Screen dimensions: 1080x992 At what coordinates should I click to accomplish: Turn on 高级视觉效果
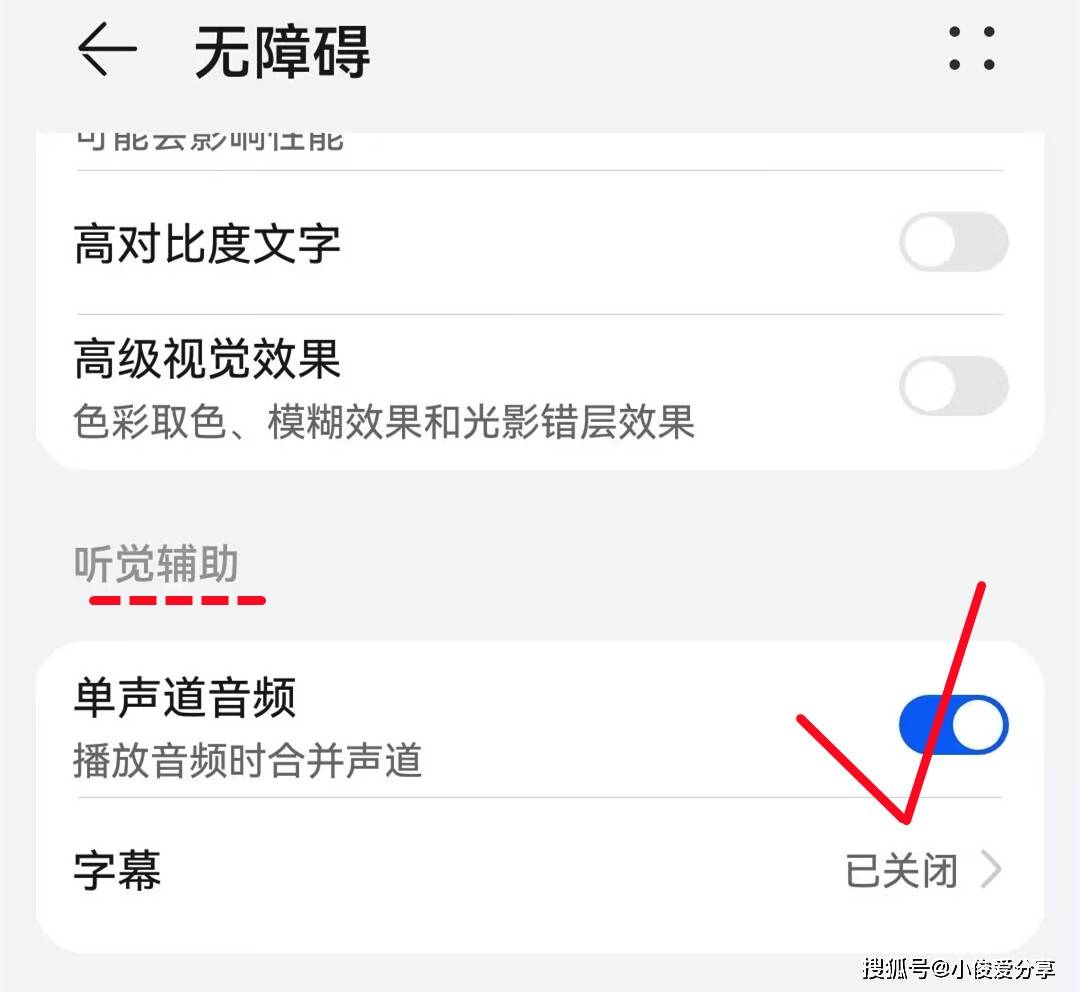953,386
